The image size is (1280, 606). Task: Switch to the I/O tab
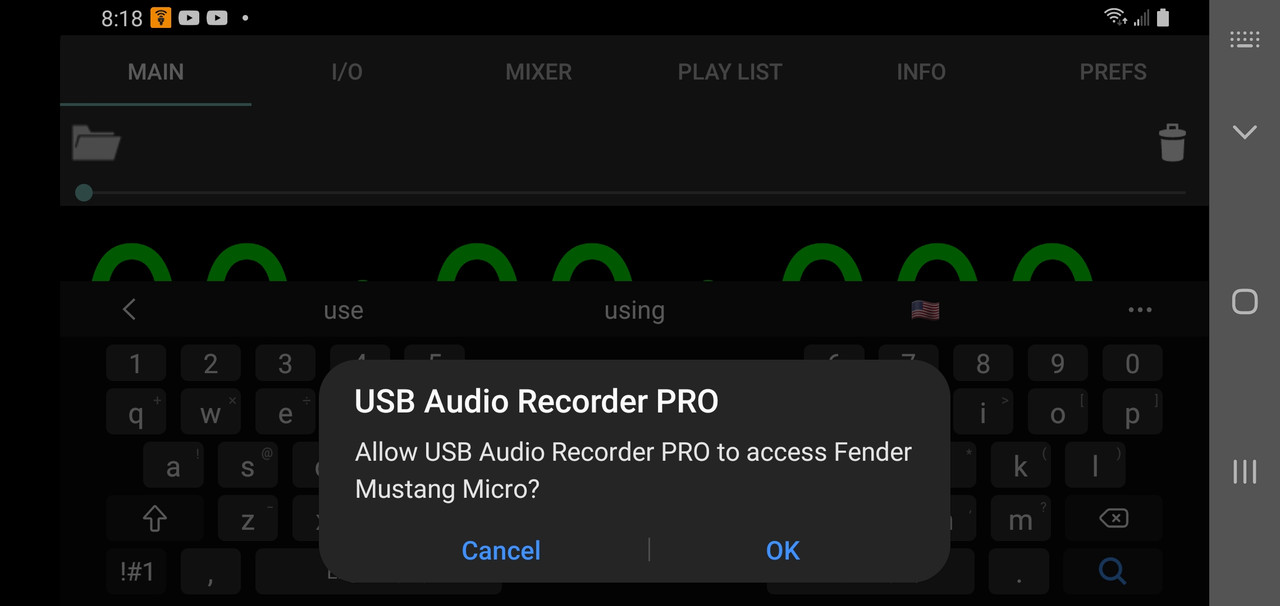coord(347,72)
